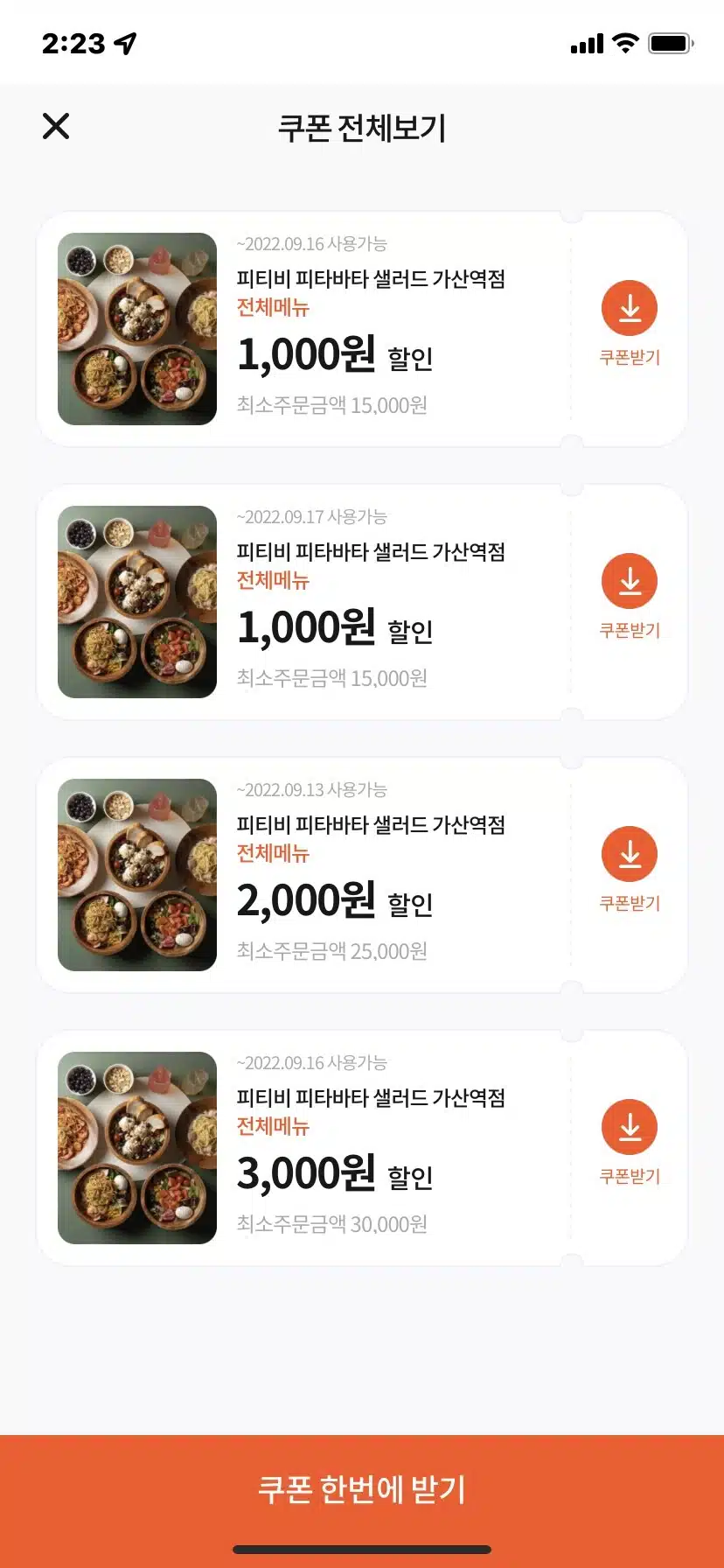This screenshot has height=1568, width=724.
Task: Click the download icon on the first 1,000원 coupon
Action: (x=629, y=308)
